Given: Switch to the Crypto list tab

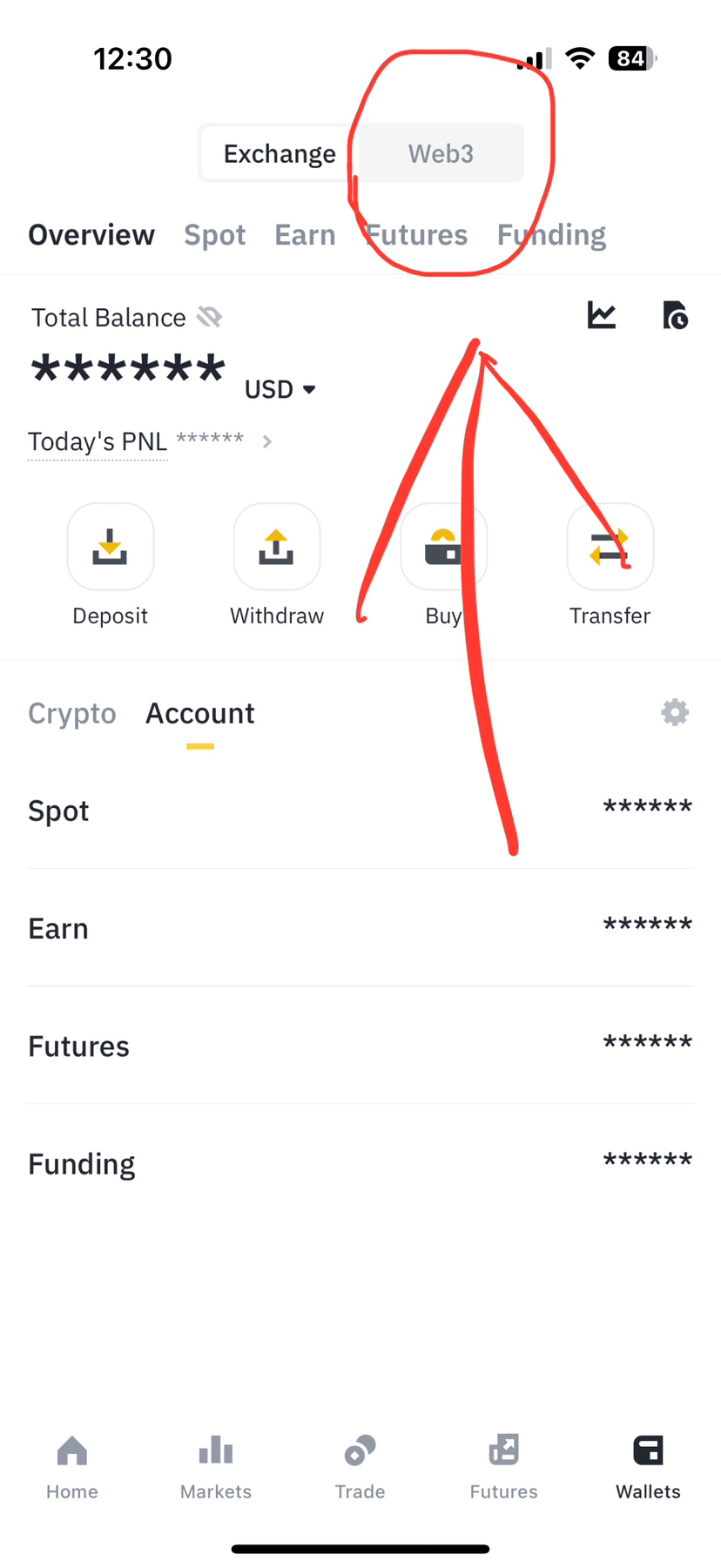Looking at the screenshot, I should (72, 713).
